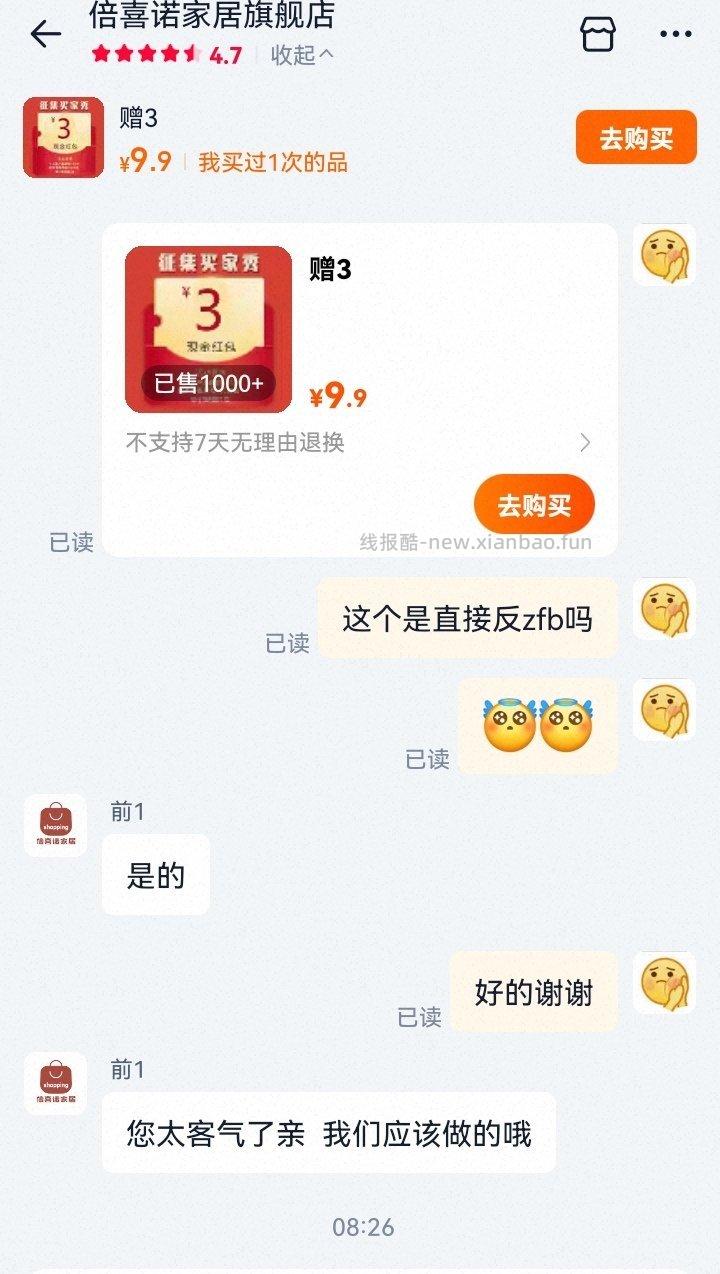Tap 去购买 inside the product card
The width and height of the screenshot is (720, 1274).
(x=534, y=504)
